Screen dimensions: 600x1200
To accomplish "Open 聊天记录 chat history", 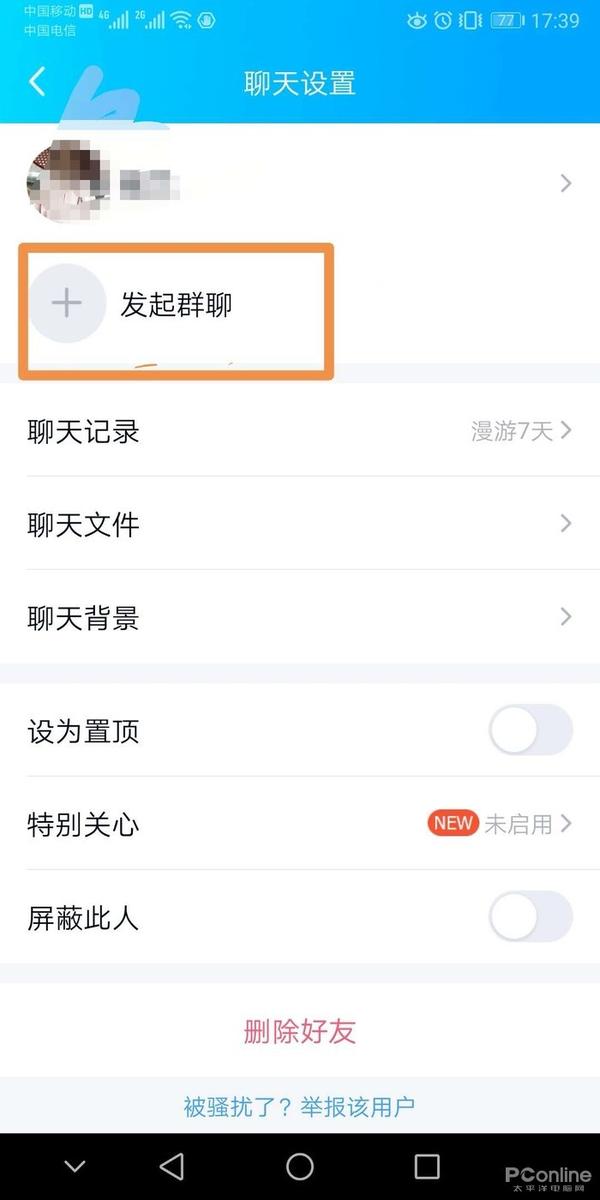I will click(x=300, y=432).
